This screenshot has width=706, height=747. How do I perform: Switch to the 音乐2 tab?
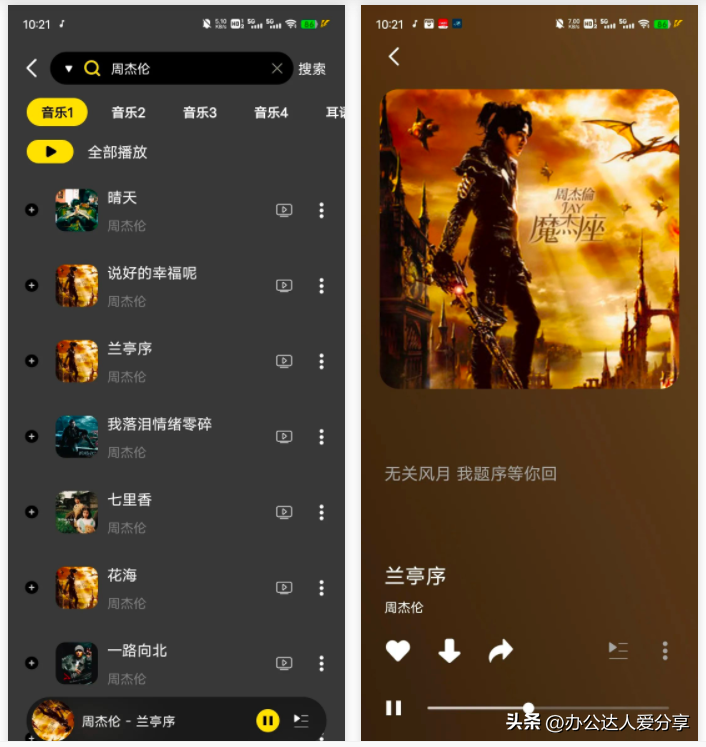coord(128,113)
